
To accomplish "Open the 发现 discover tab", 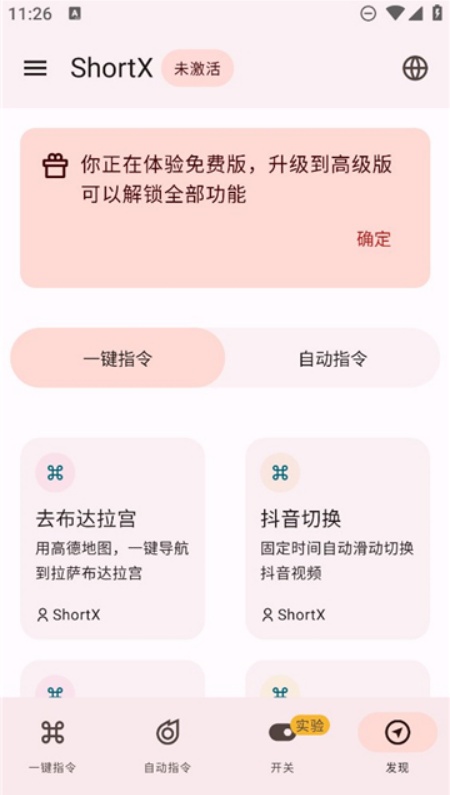I will point(397,745).
